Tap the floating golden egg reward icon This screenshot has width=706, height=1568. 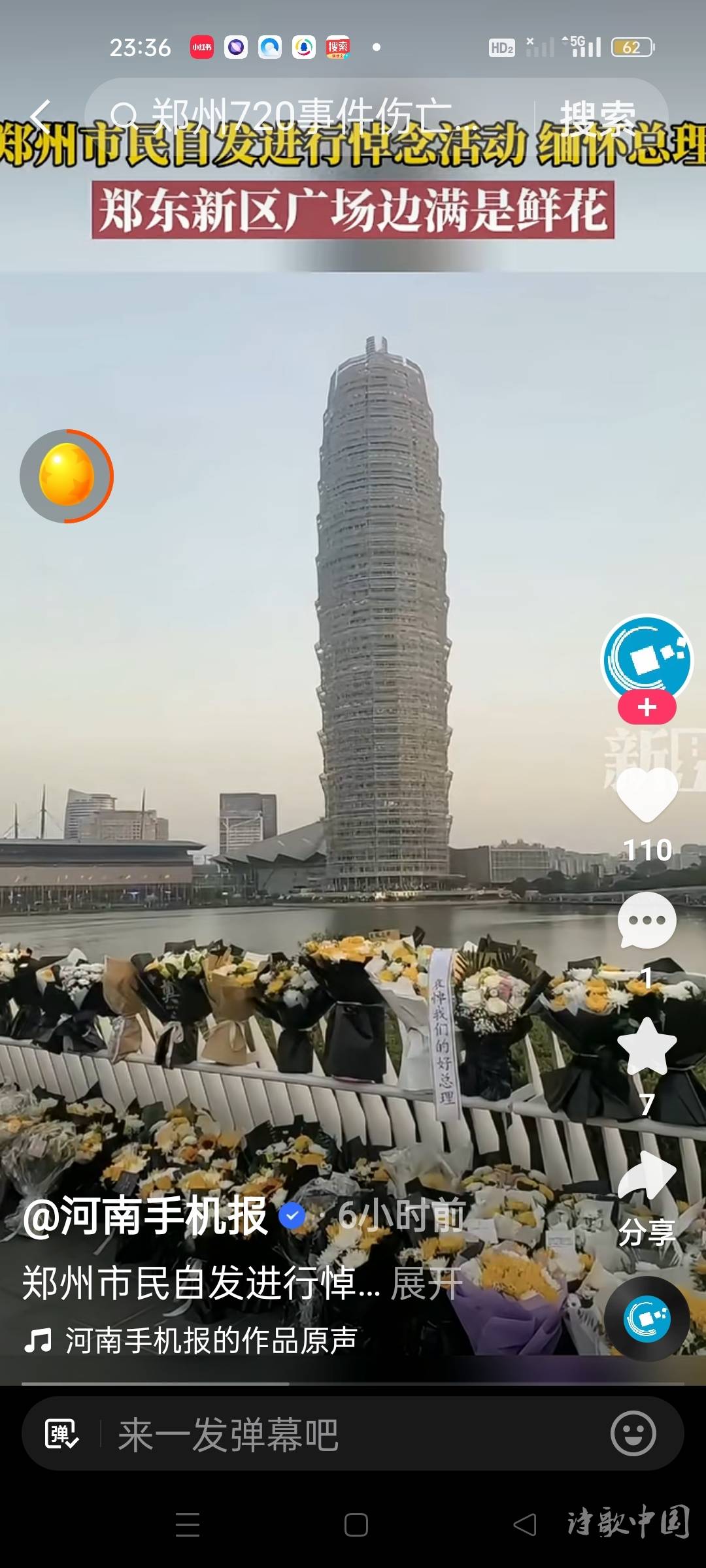click(x=67, y=476)
